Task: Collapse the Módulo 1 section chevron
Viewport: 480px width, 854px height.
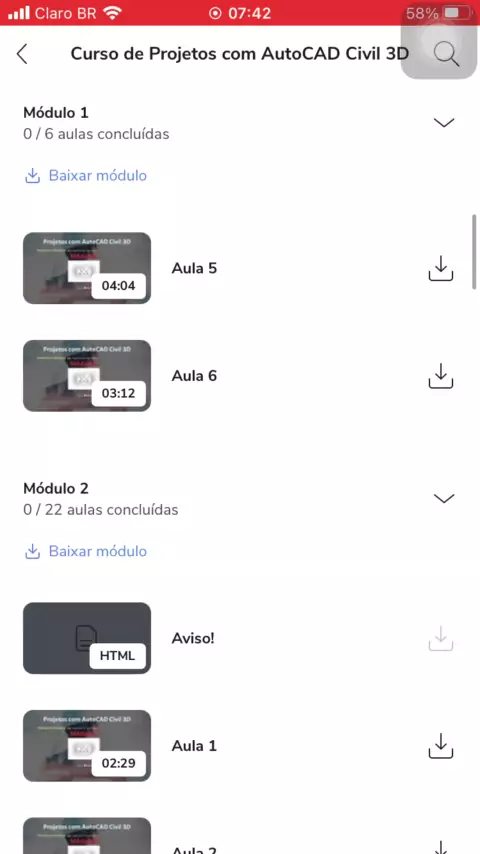Action: click(443, 123)
